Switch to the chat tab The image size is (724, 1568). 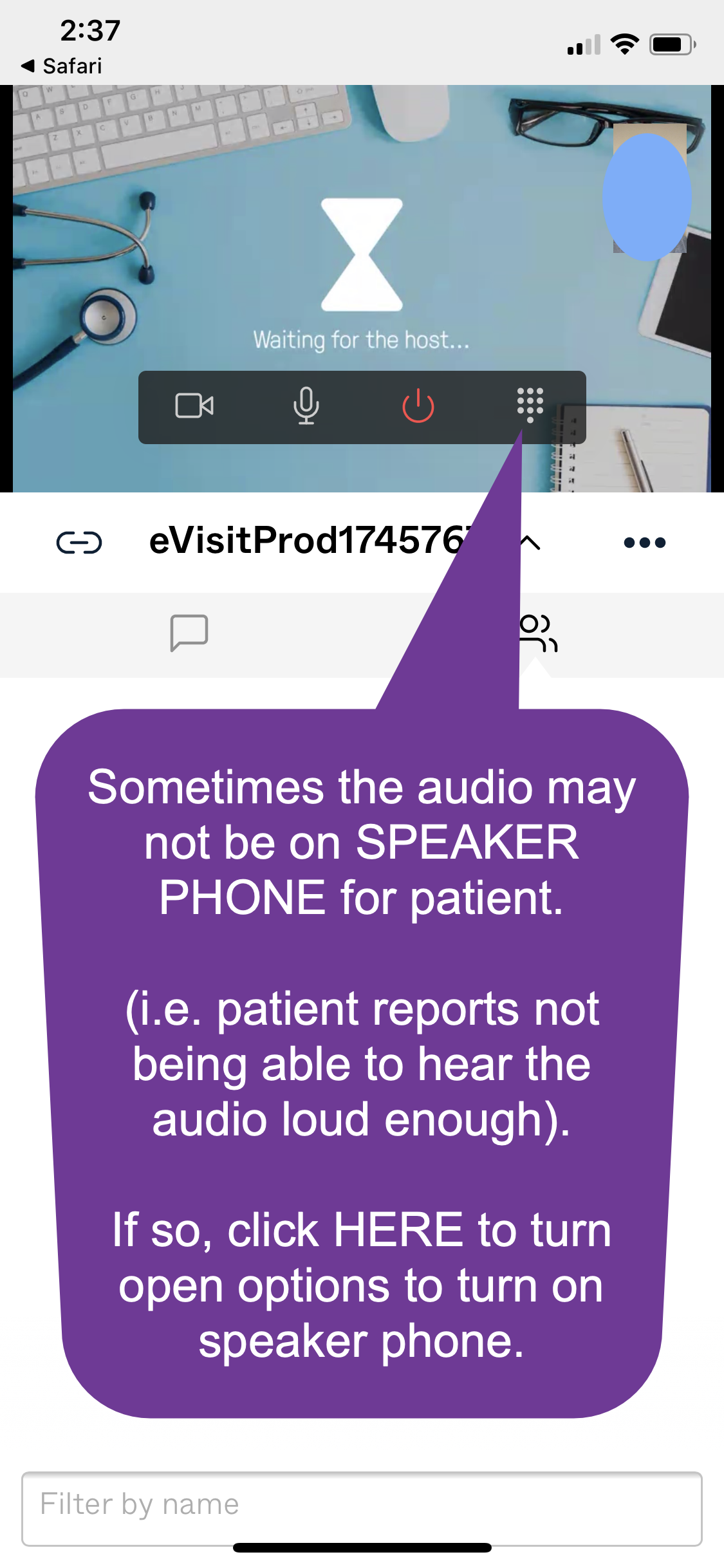coord(189,633)
